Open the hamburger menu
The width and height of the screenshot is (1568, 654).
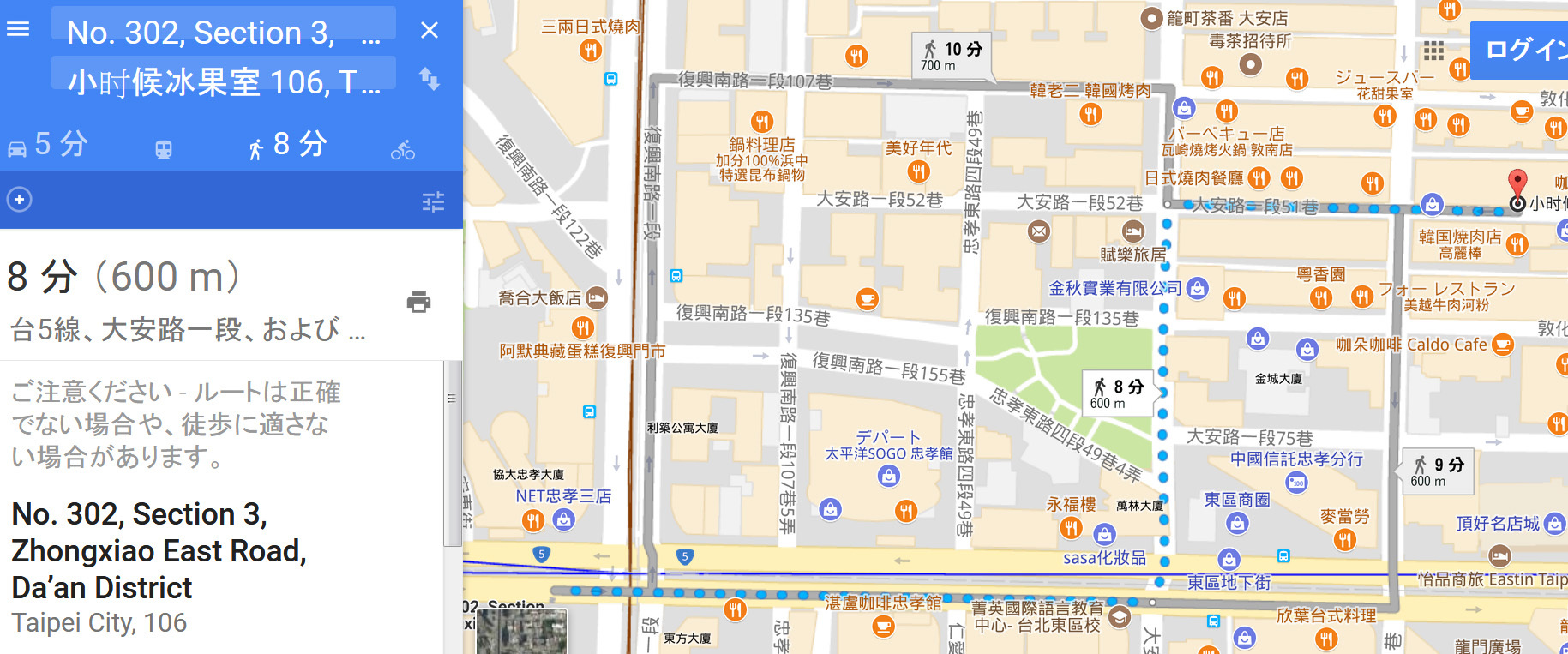18,29
